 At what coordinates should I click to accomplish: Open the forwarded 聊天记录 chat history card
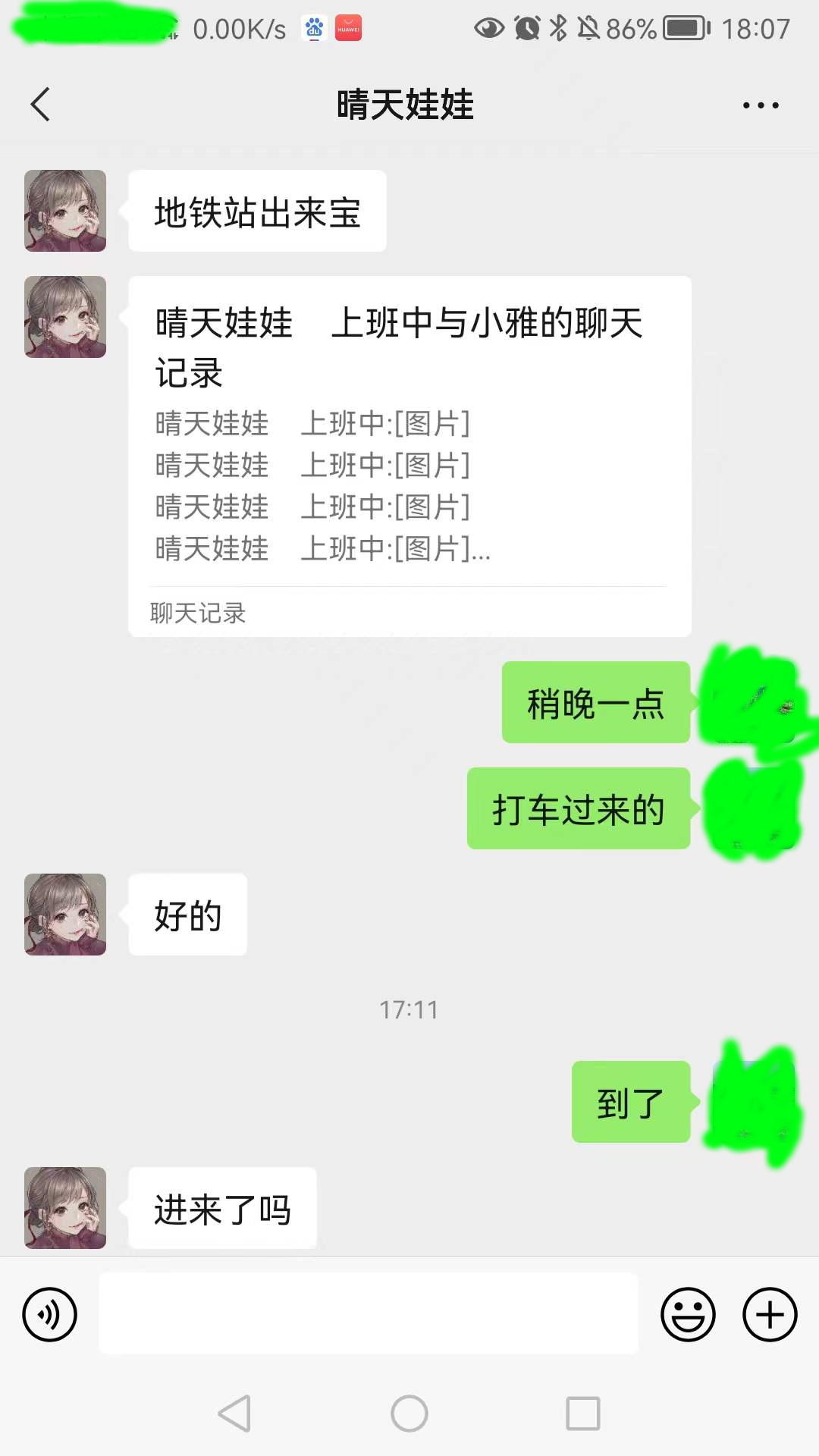409,455
